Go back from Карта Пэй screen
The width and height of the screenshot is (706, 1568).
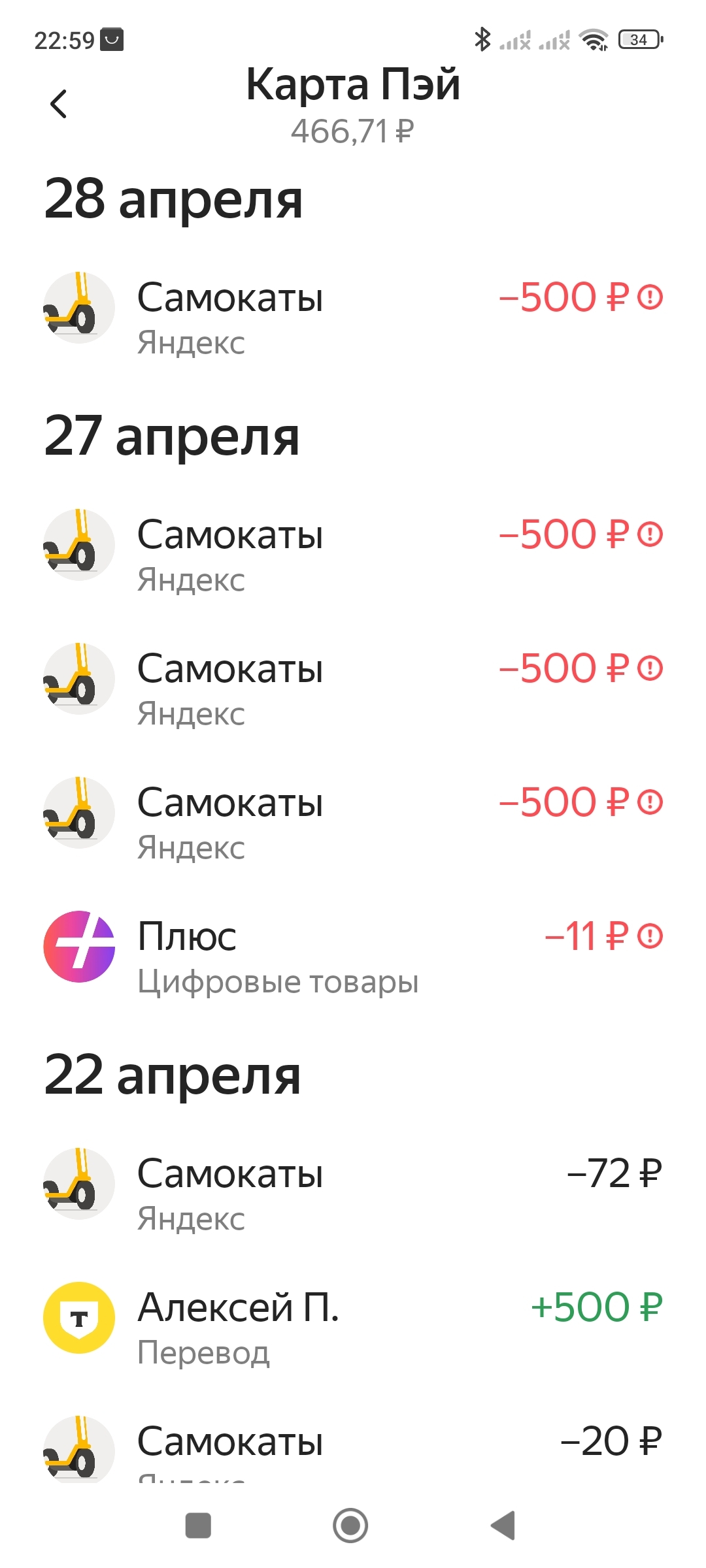[x=59, y=104]
